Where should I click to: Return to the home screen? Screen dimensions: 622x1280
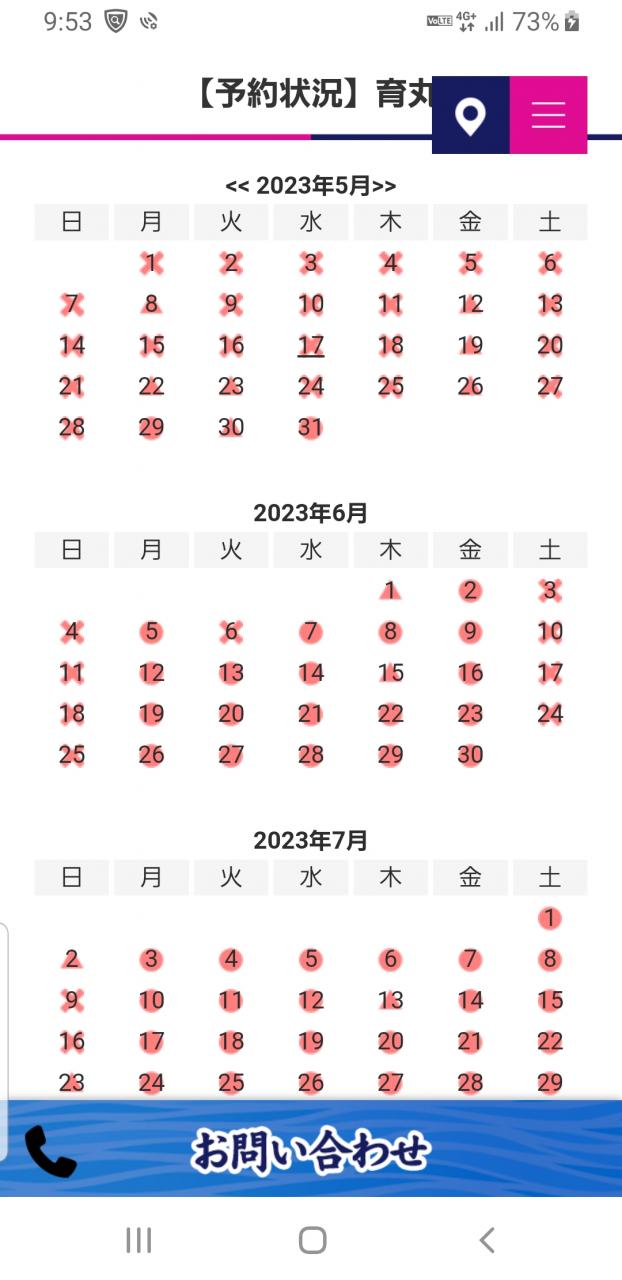(x=312, y=1241)
